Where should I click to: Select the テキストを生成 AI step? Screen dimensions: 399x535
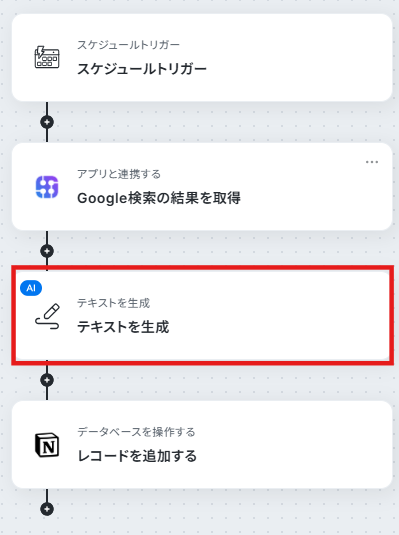coord(202,316)
